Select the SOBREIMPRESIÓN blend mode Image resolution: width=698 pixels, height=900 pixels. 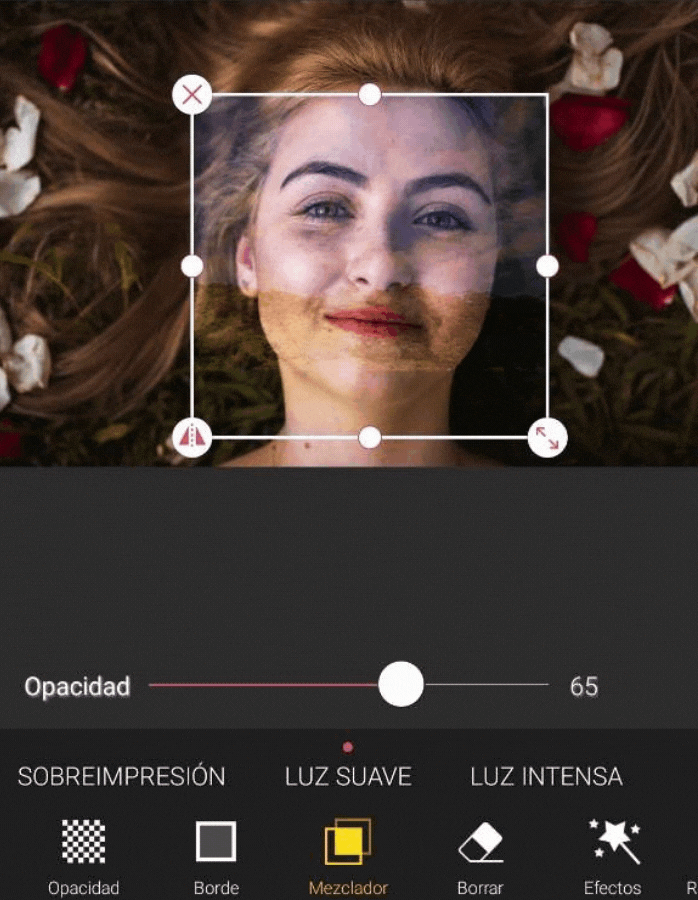[121, 776]
